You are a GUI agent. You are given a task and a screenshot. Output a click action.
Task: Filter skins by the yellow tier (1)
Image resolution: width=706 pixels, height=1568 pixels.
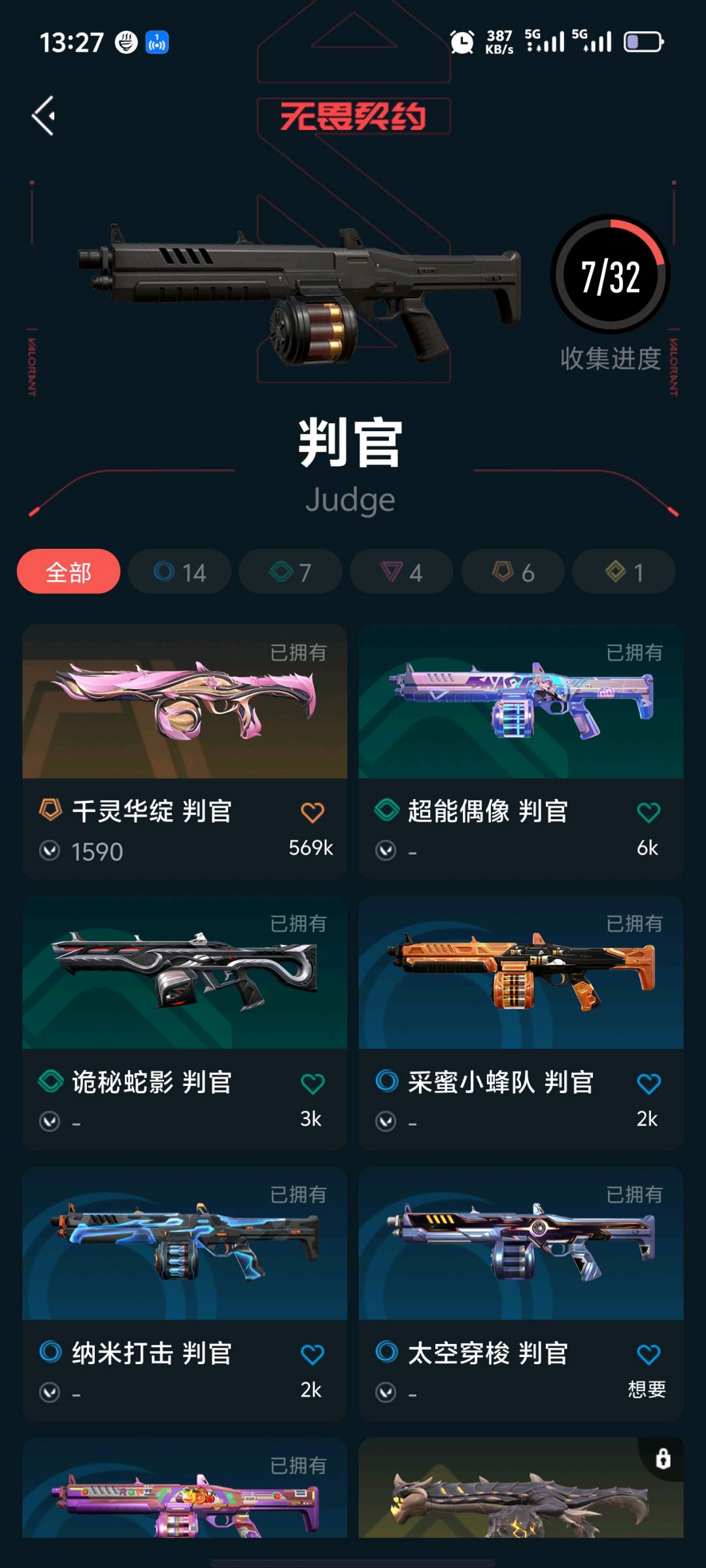[x=624, y=572]
